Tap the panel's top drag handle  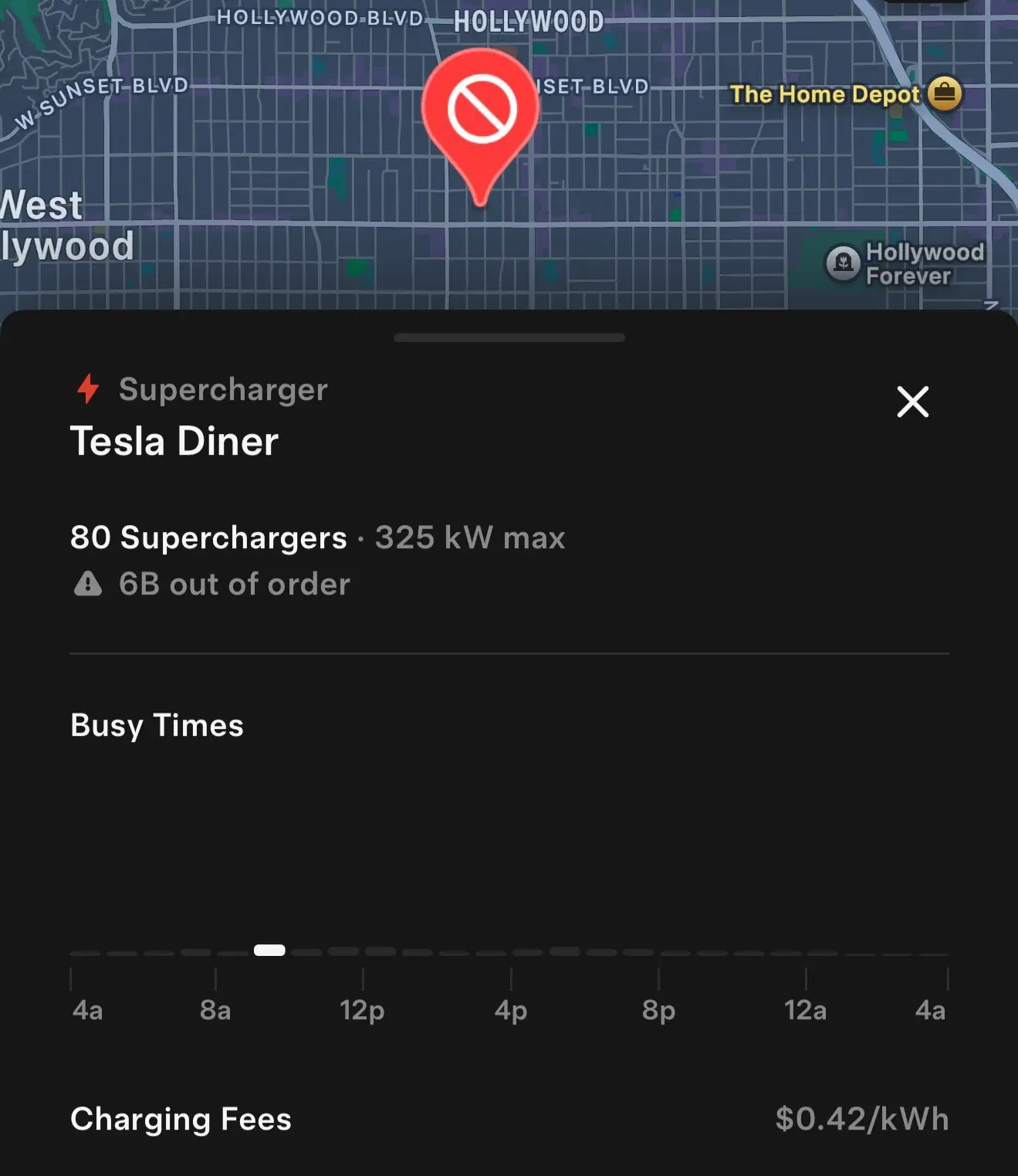[x=509, y=337]
